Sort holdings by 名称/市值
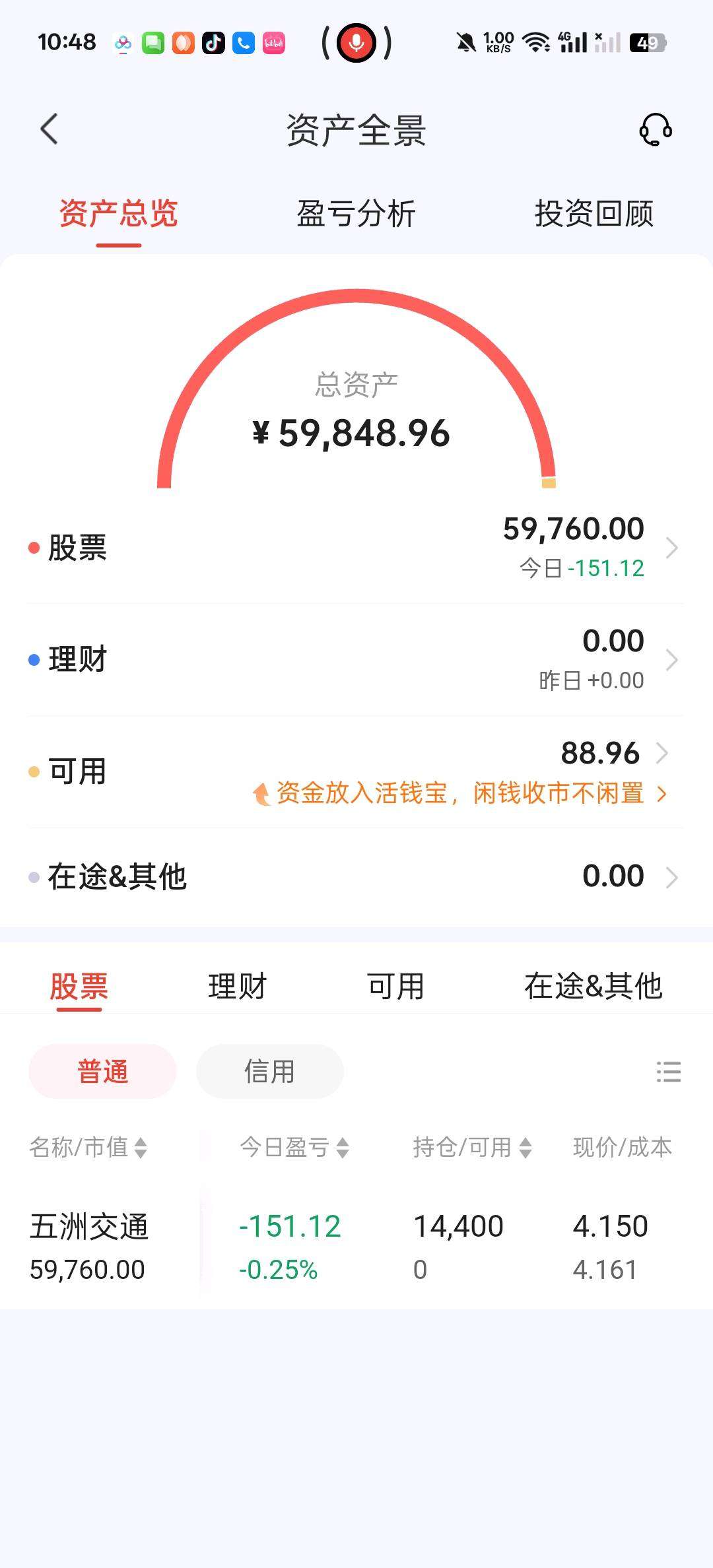Image resolution: width=713 pixels, height=1568 pixels. pyautogui.click(x=88, y=1148)
